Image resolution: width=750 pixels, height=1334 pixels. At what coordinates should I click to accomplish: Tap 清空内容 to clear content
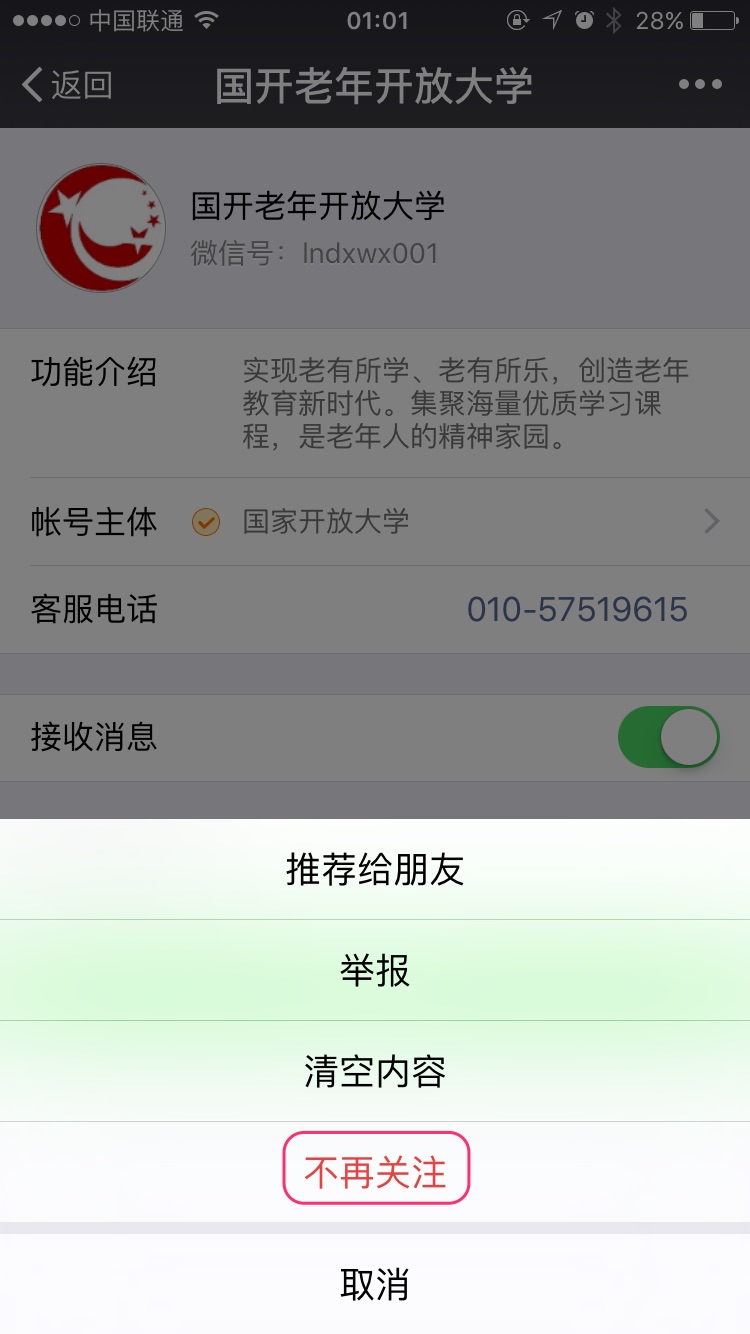375,1072
